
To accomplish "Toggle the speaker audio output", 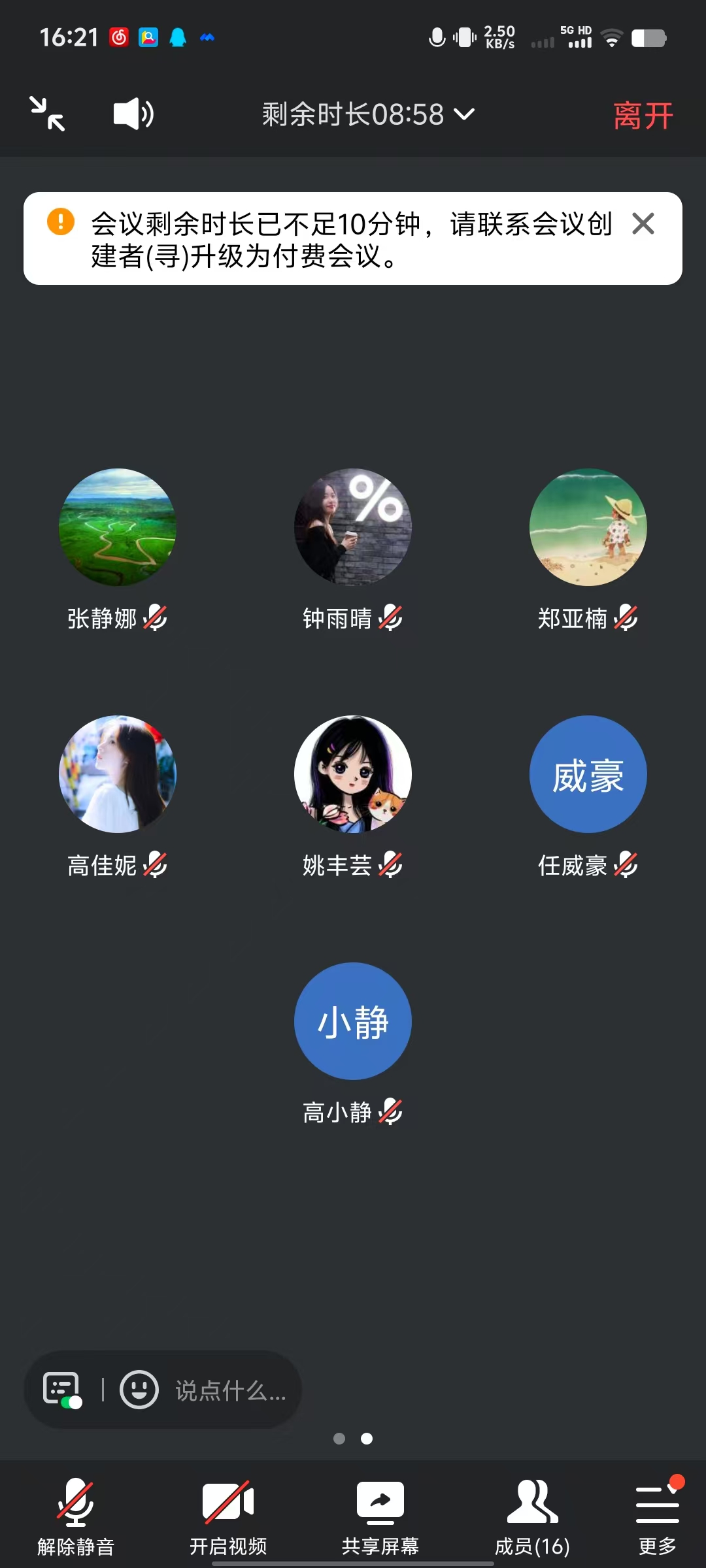I will coord(133,114).
